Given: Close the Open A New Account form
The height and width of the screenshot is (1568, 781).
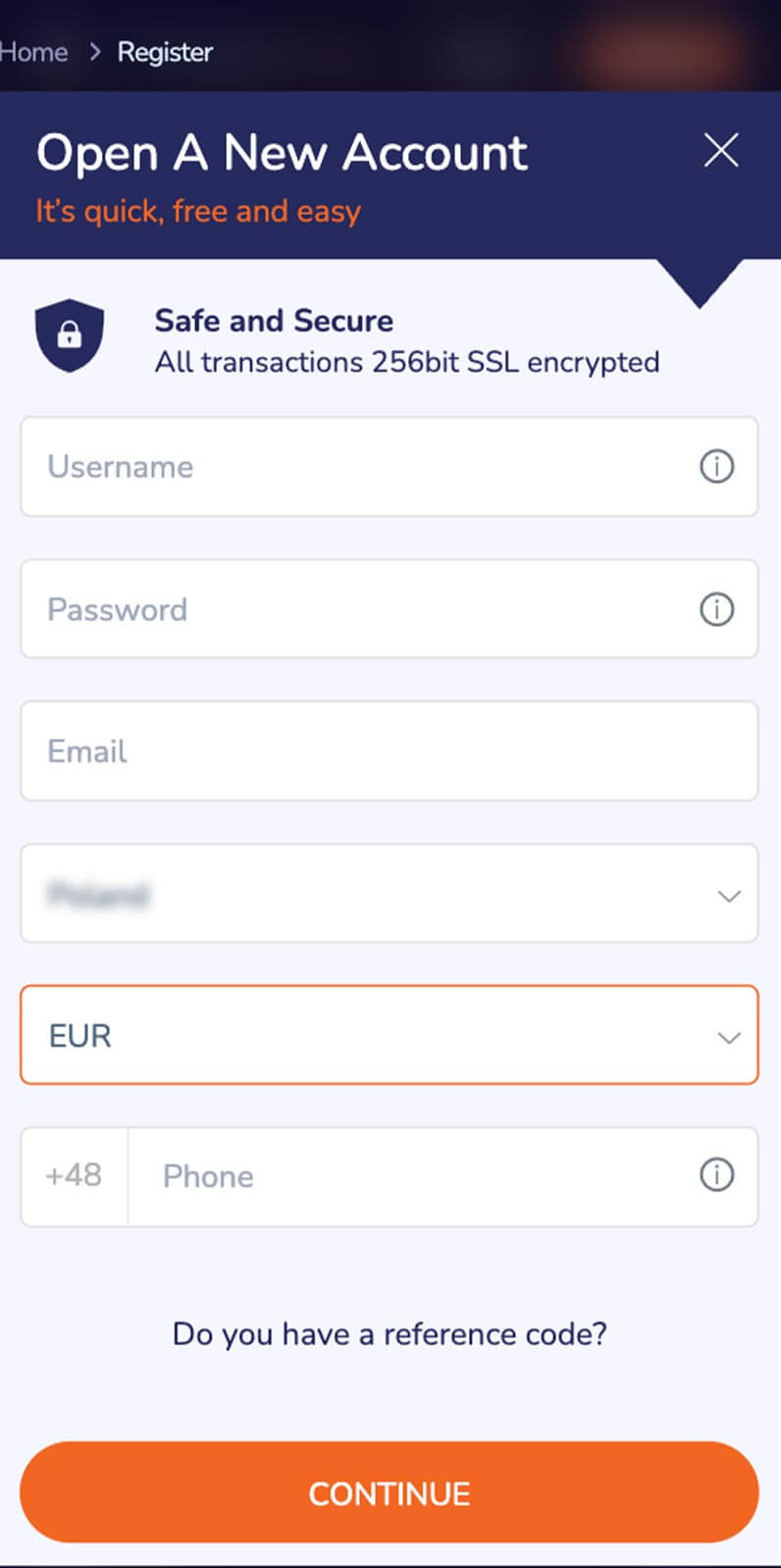Looking at the screenshot, I should point(721,150).
